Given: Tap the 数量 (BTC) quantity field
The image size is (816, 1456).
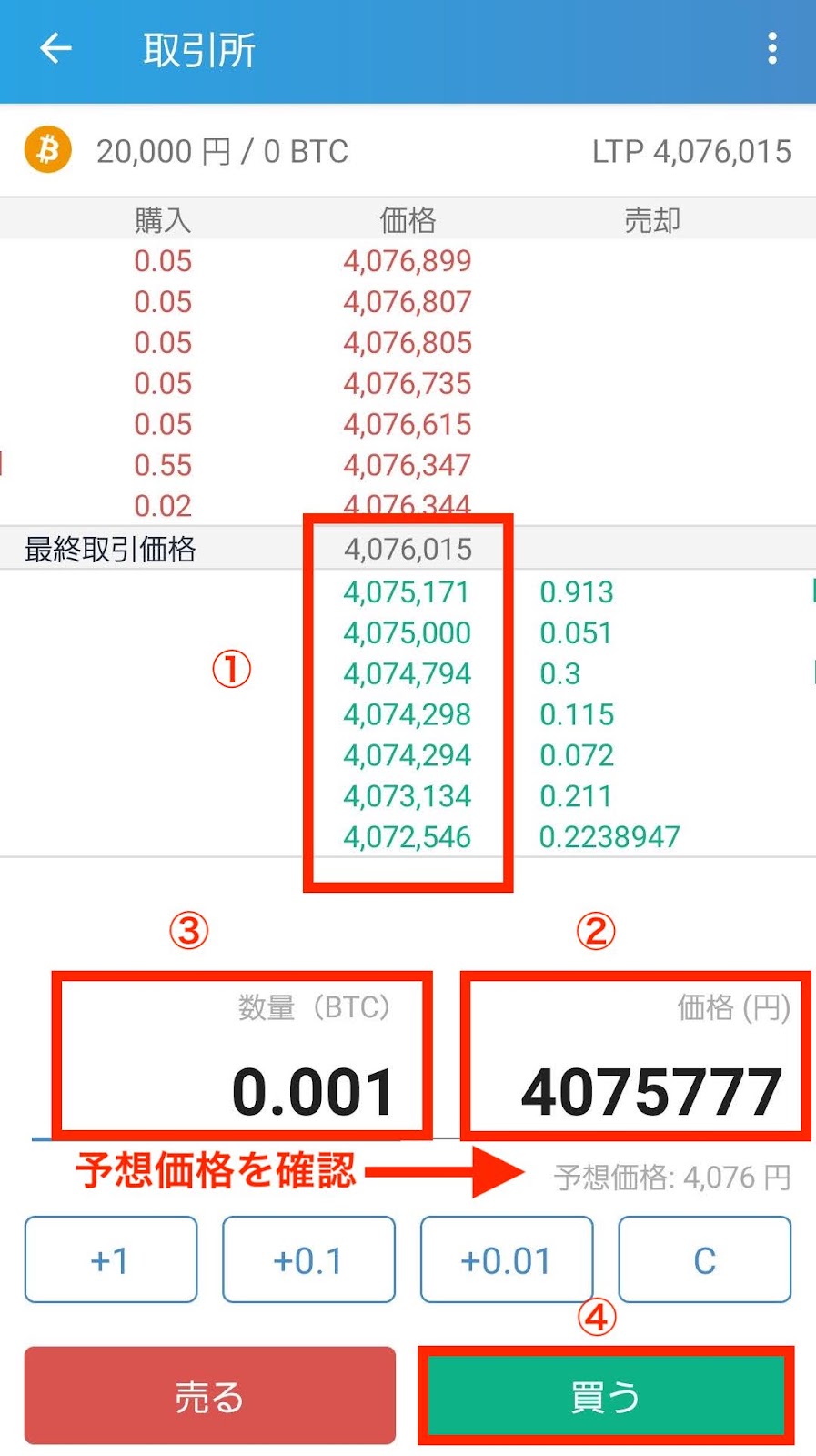Looking at the screenshot, I should [241, 1056].
